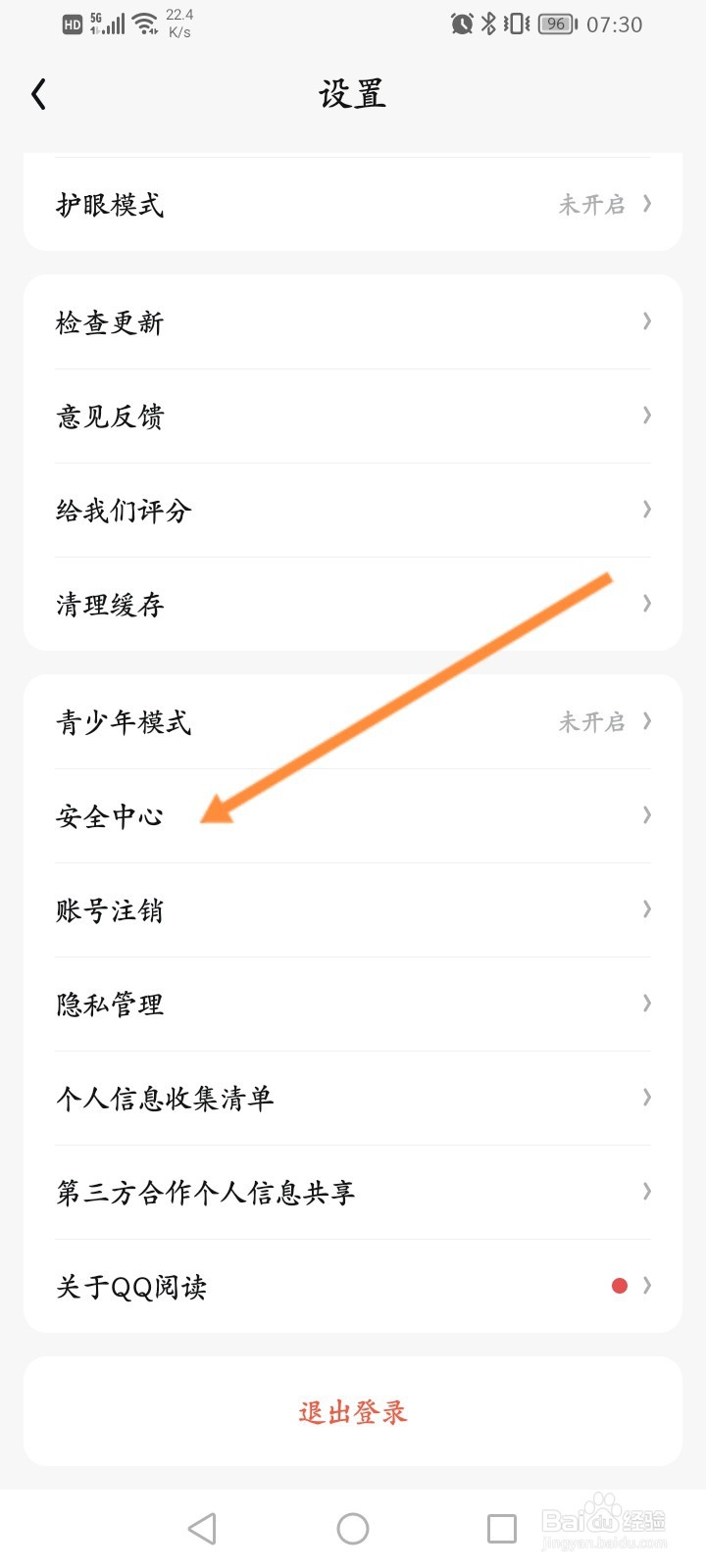
Task: Tap the red update dot on 关于QQ阅读
Action: (x=620, y=1285)
